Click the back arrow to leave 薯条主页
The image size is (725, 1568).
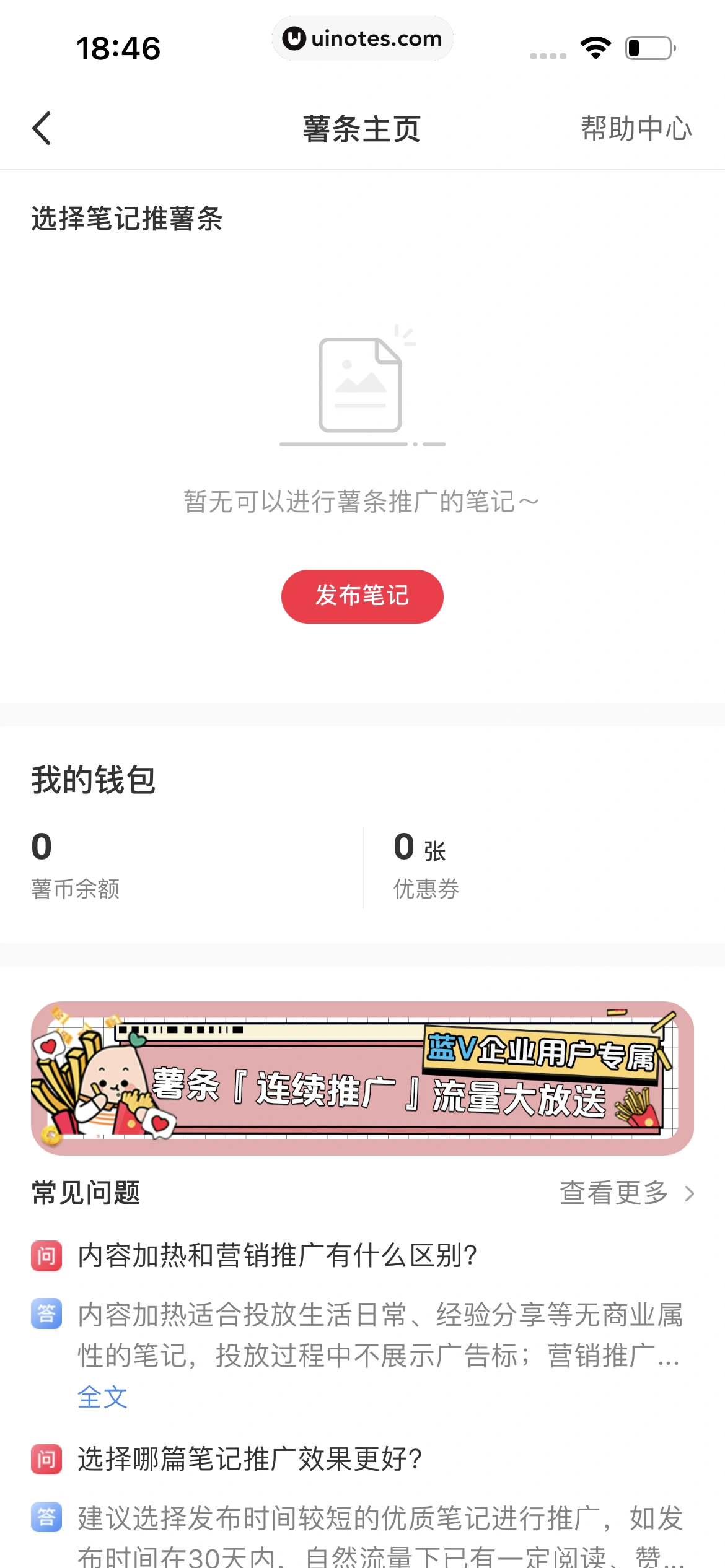tap(41, 128)
